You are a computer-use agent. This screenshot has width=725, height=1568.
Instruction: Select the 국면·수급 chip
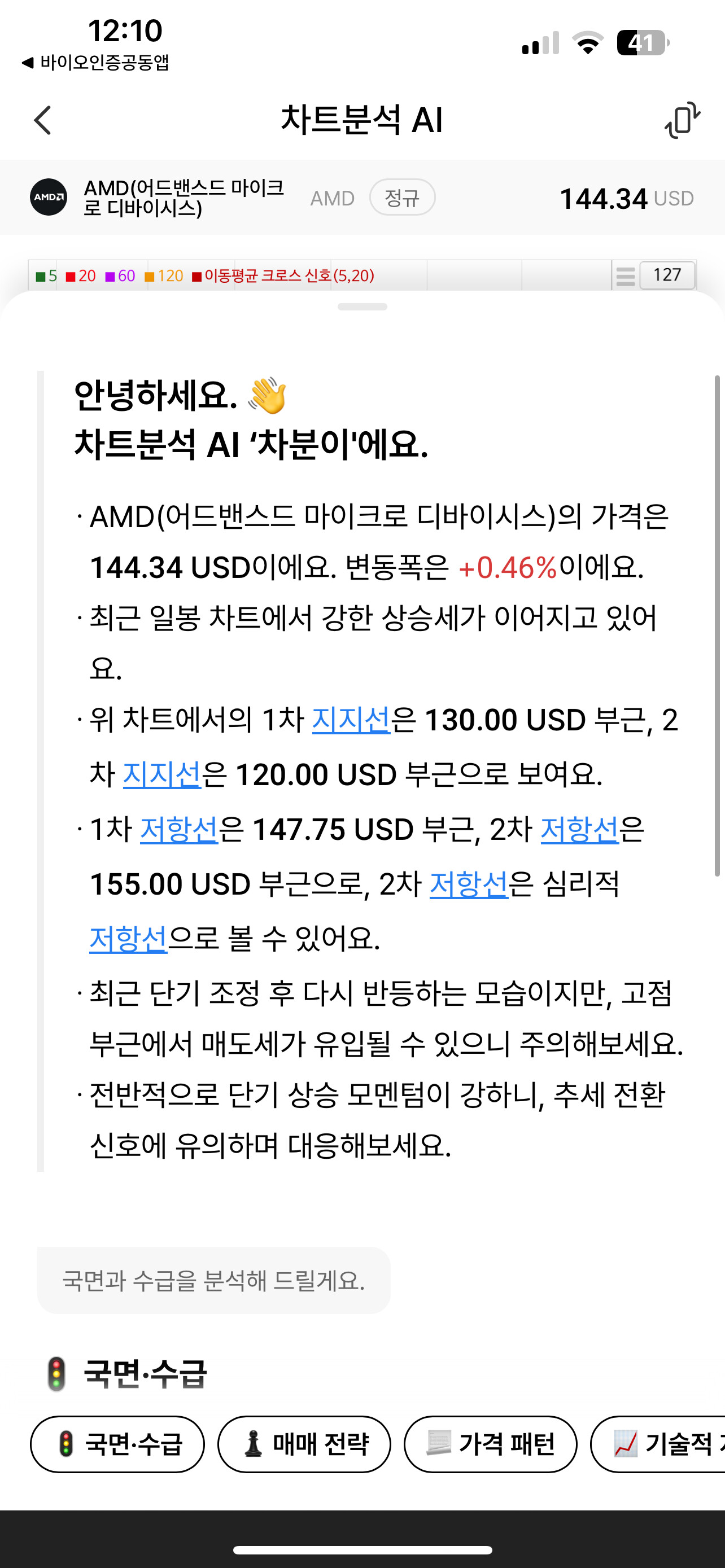pyautogui.click(x=117, y=1444)
